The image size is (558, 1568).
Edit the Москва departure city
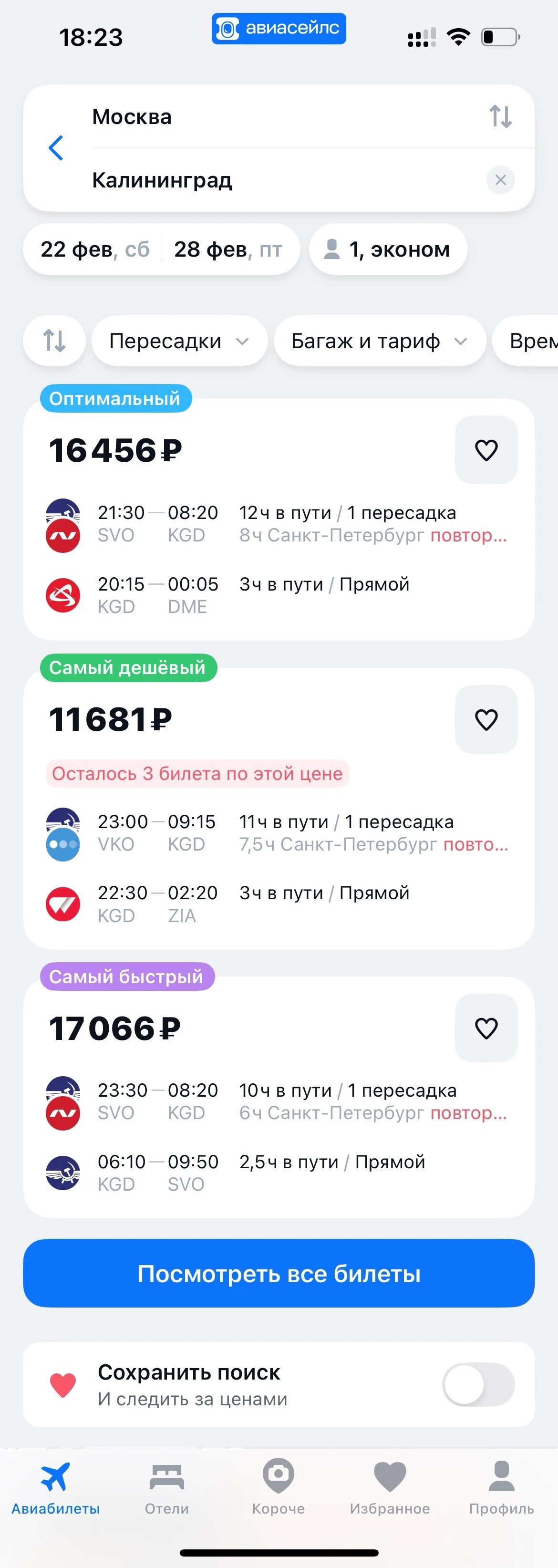tap(132, 116)
